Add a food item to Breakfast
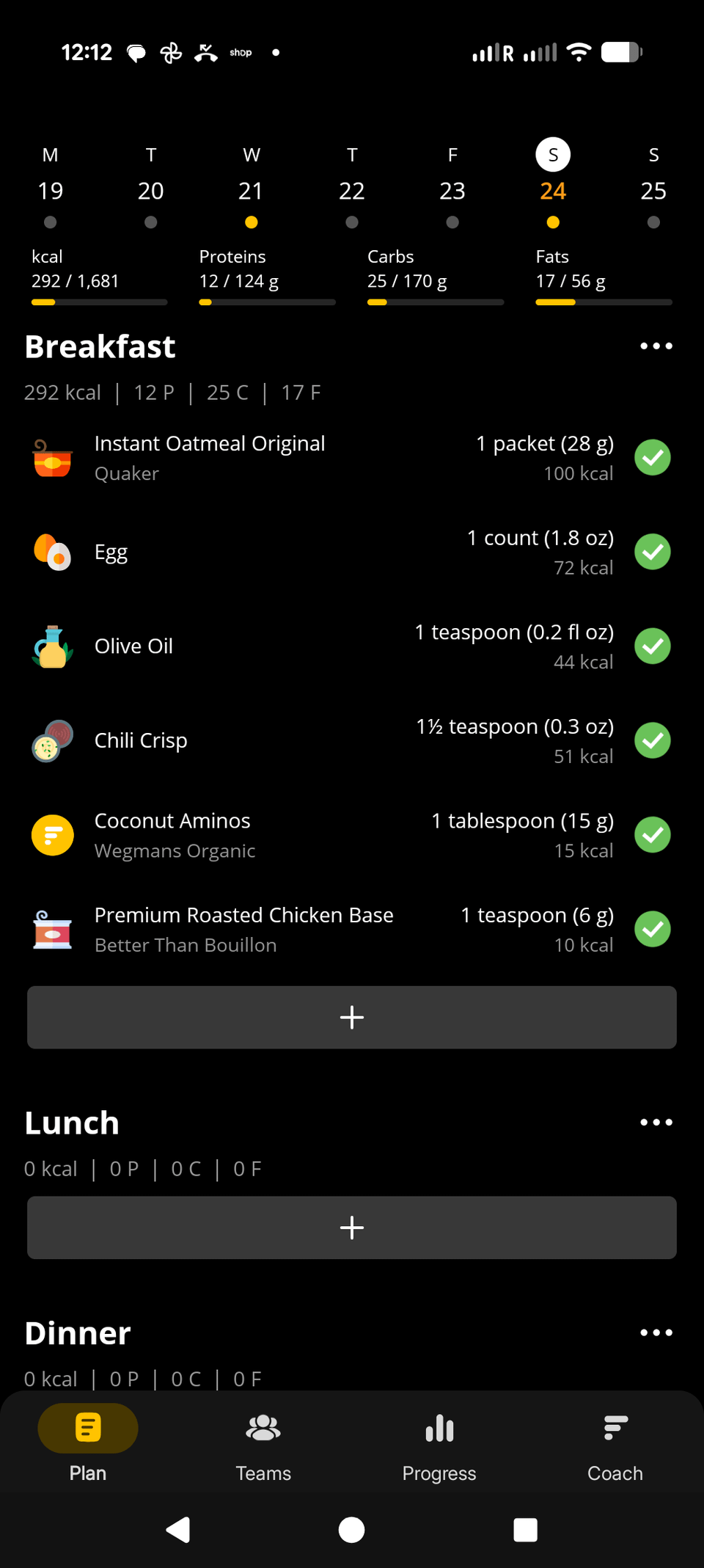This screenshot has height=1568, width=704. (352, 1017)
